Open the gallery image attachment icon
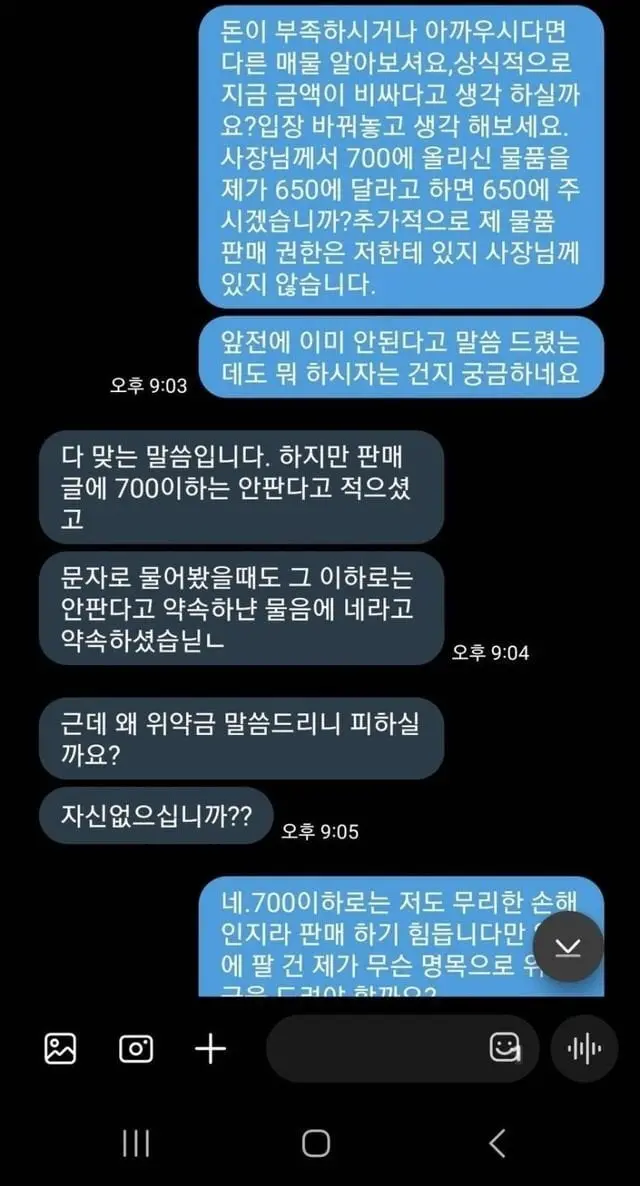The width and height of the screenshot is (640, 1186). [60, 1048]
